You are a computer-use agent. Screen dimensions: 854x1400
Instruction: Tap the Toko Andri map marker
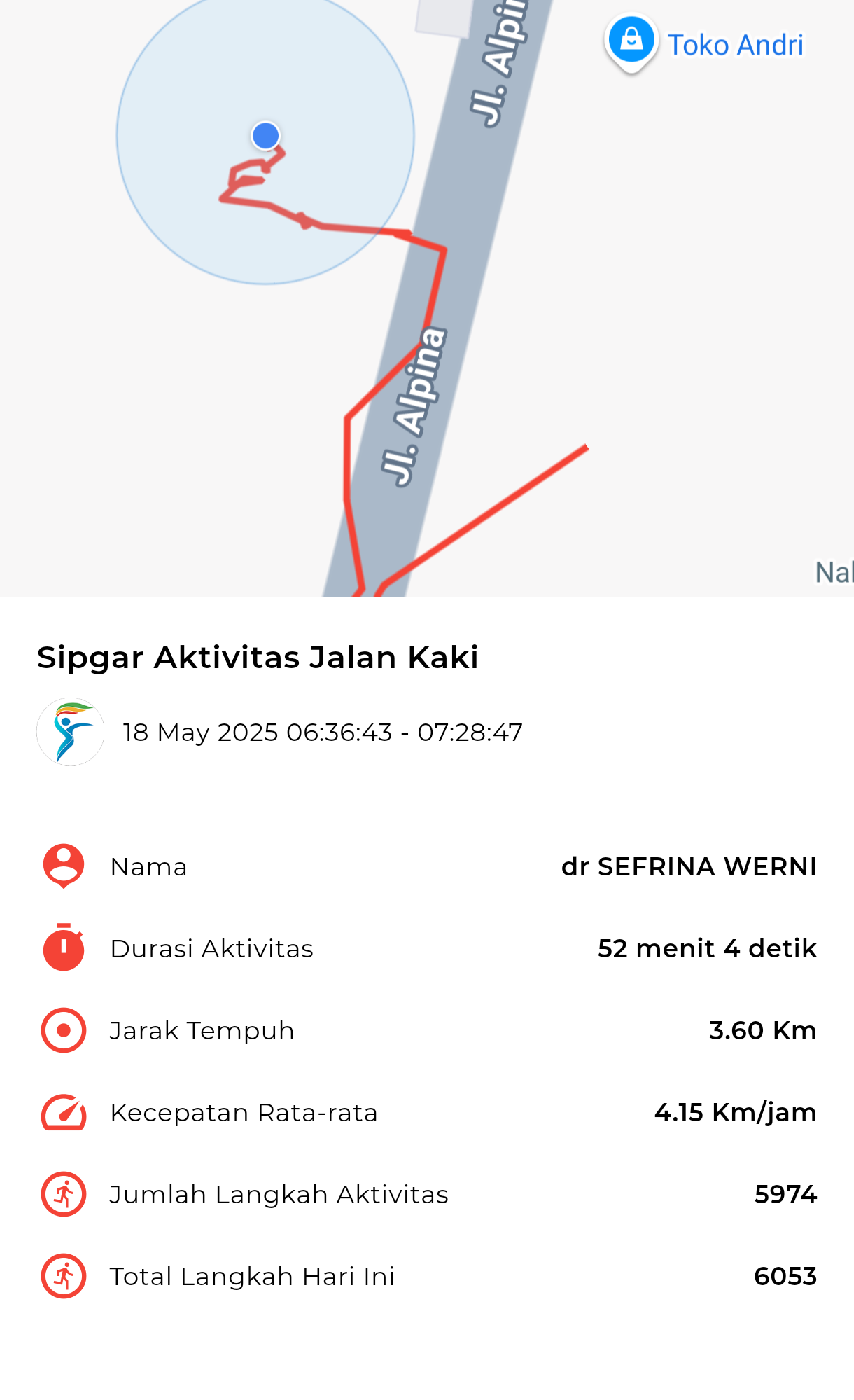[631, 43]
